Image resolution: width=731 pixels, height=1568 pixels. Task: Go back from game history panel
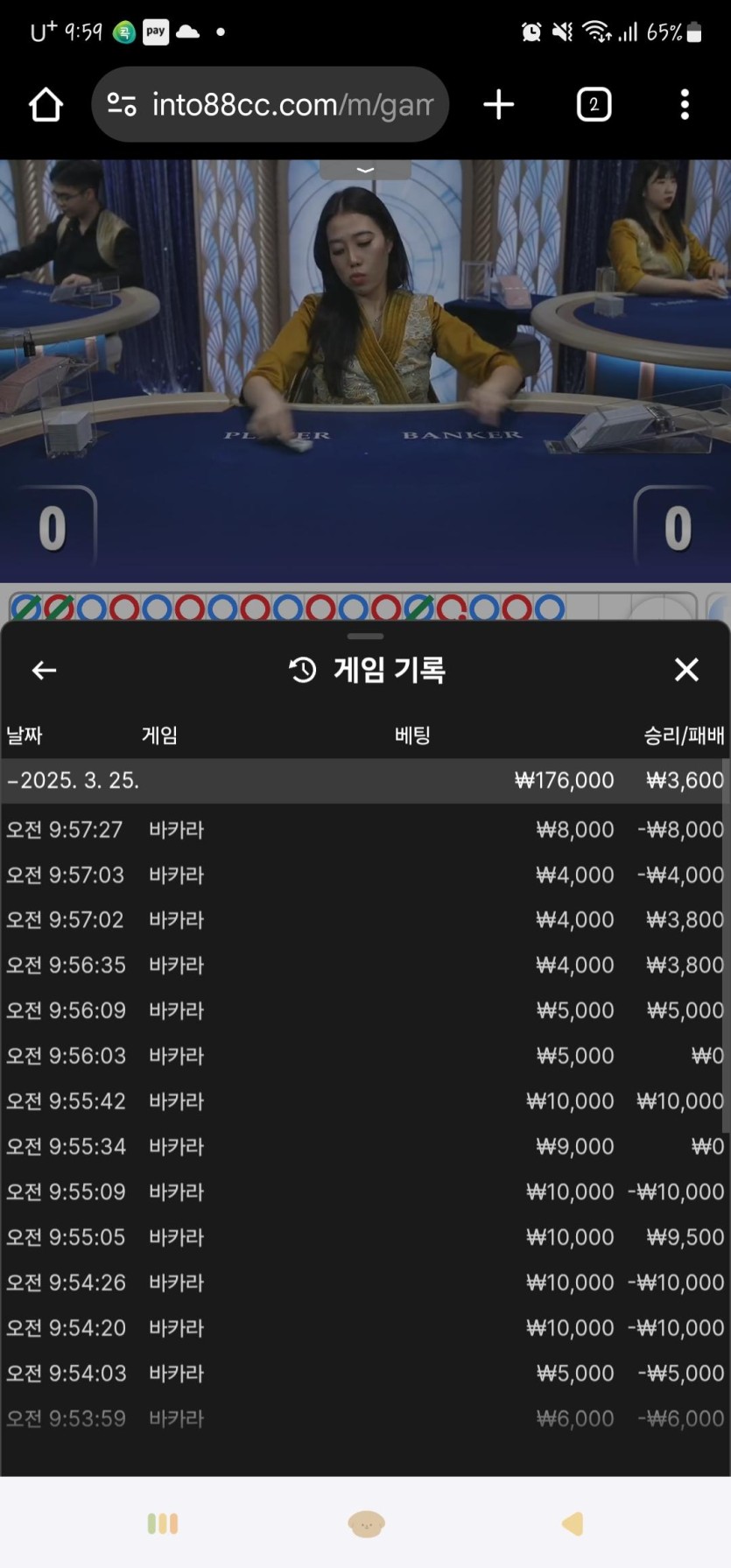click(44, 671)
